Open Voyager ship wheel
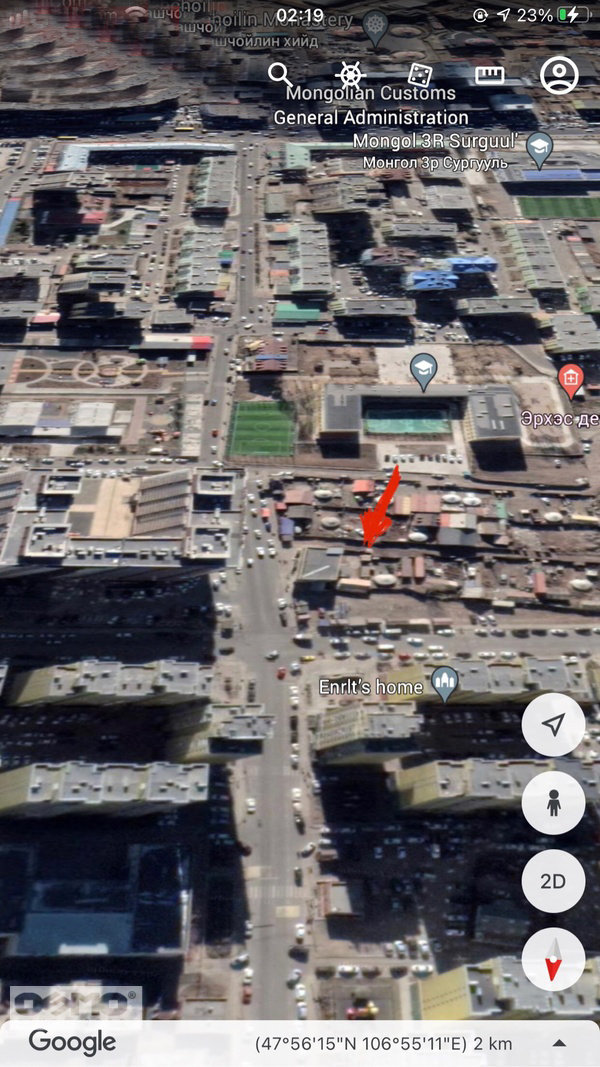Image resolution: width=600 pixels, height=1067 pixels. 350,74
